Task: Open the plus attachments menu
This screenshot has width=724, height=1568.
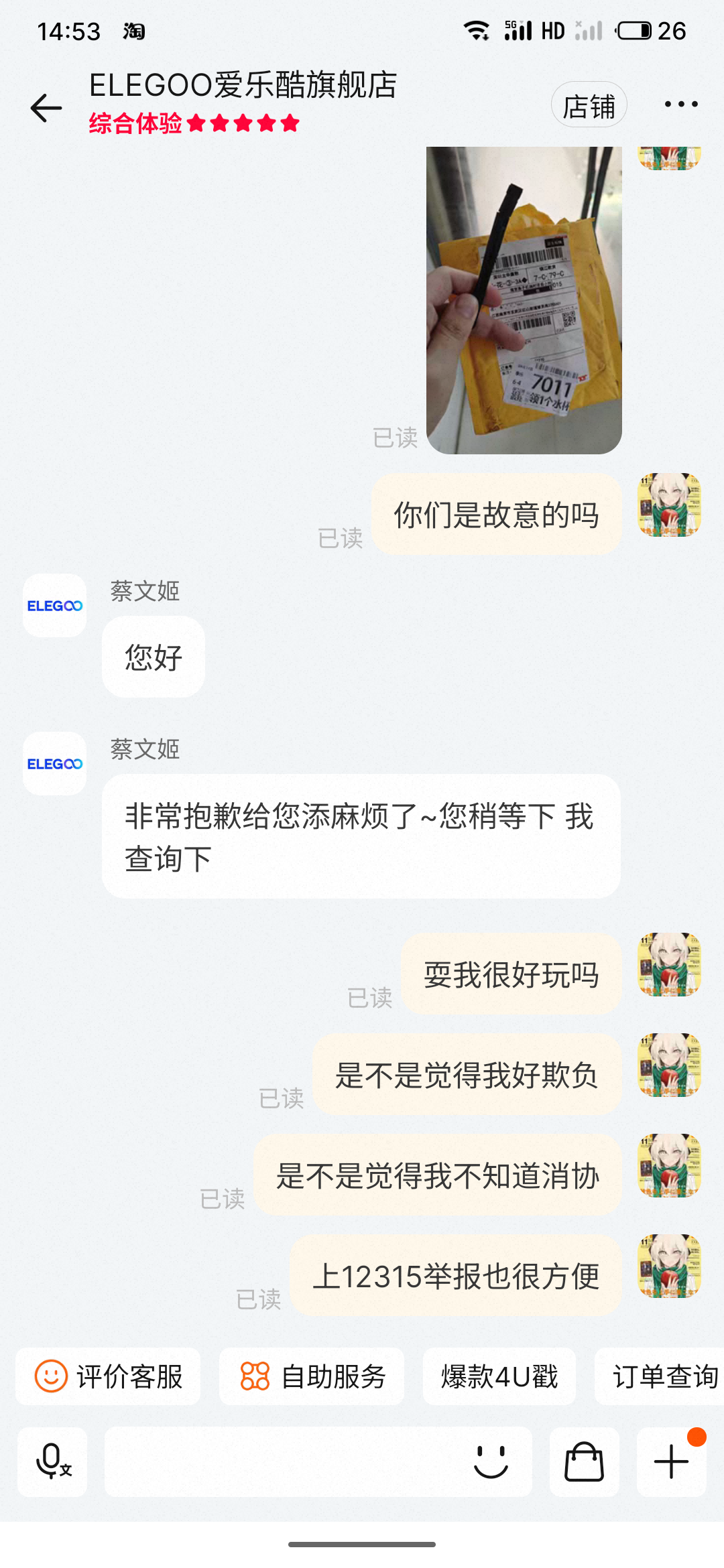Action: click(x=671, y=1461)
